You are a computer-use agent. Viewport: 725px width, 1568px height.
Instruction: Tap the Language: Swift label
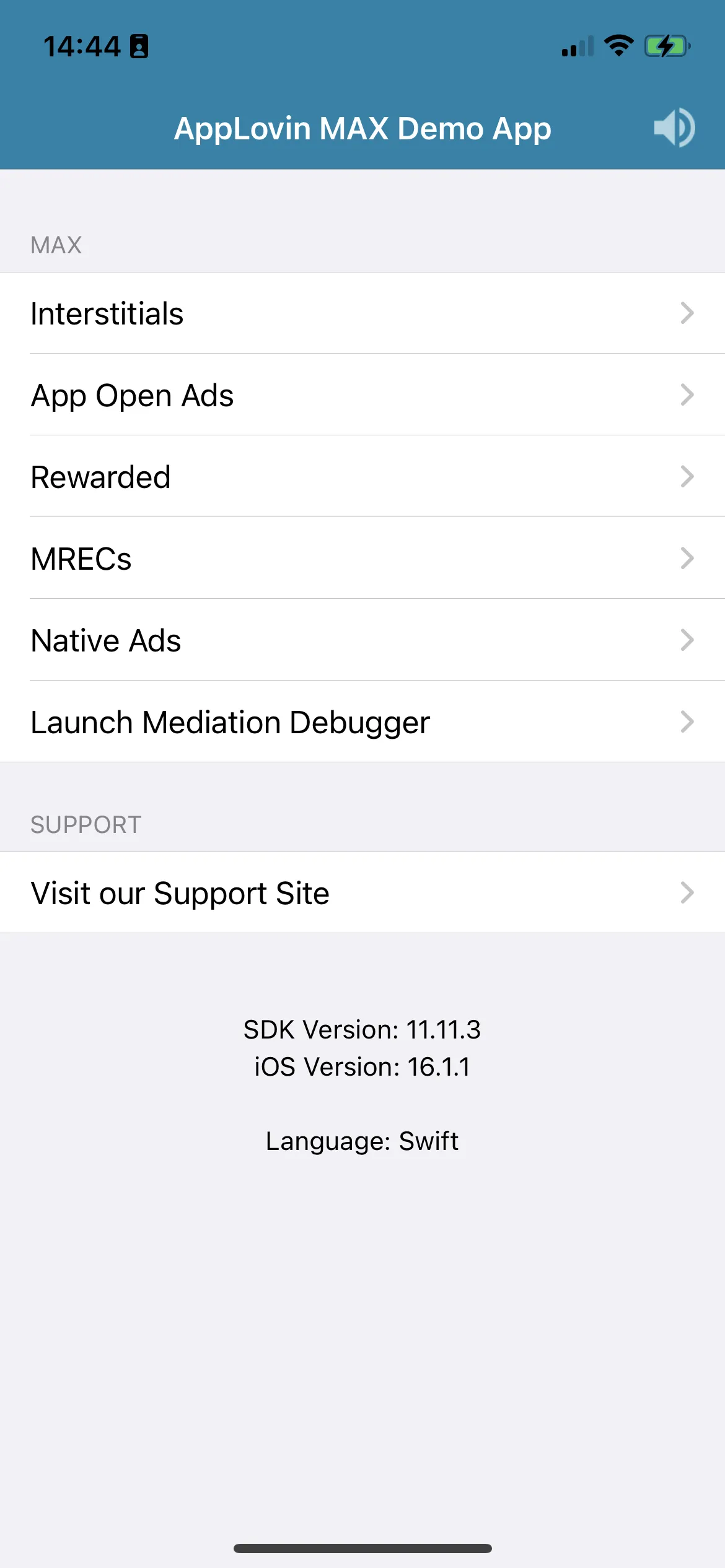pyautogui.click(x=362, y=1140)
